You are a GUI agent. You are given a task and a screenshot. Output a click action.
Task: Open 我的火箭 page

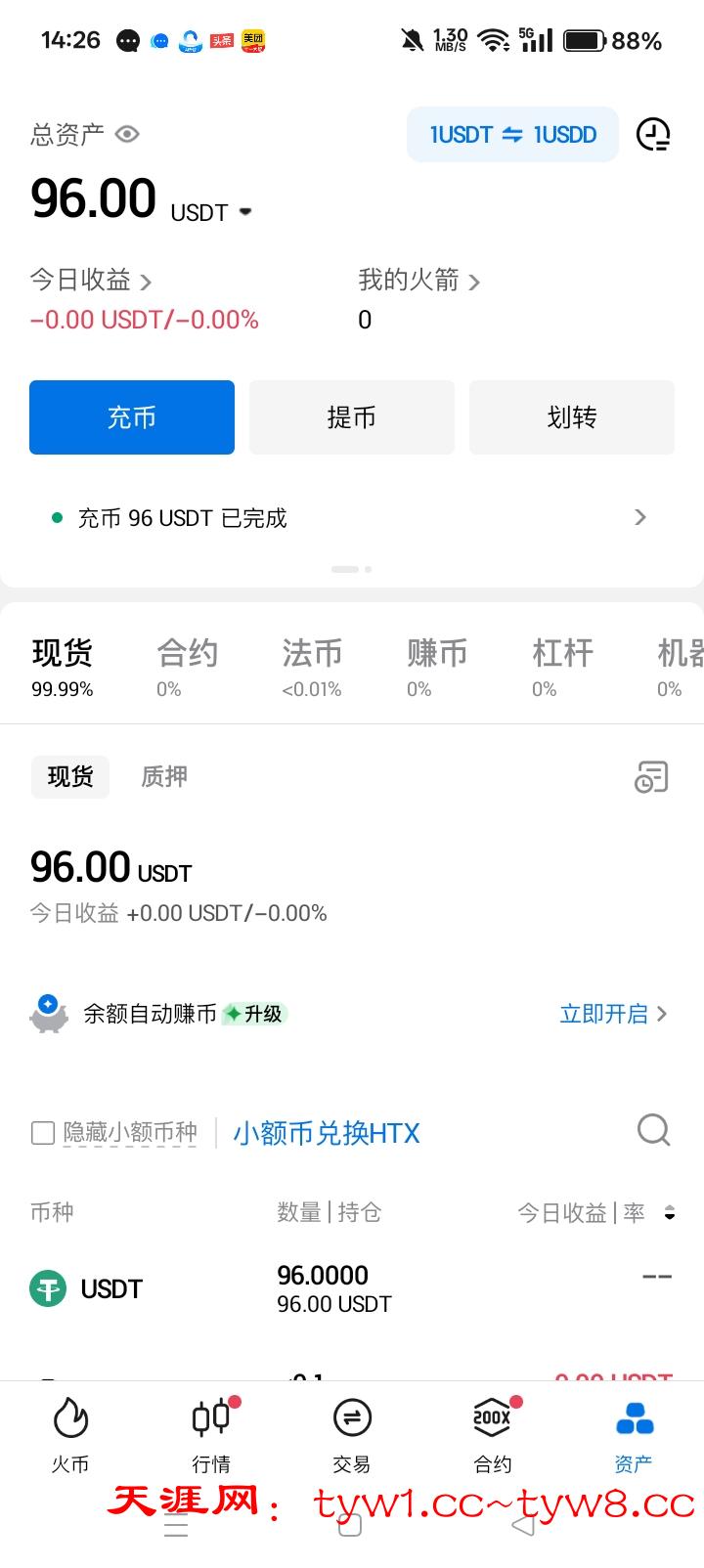point(418,282)
